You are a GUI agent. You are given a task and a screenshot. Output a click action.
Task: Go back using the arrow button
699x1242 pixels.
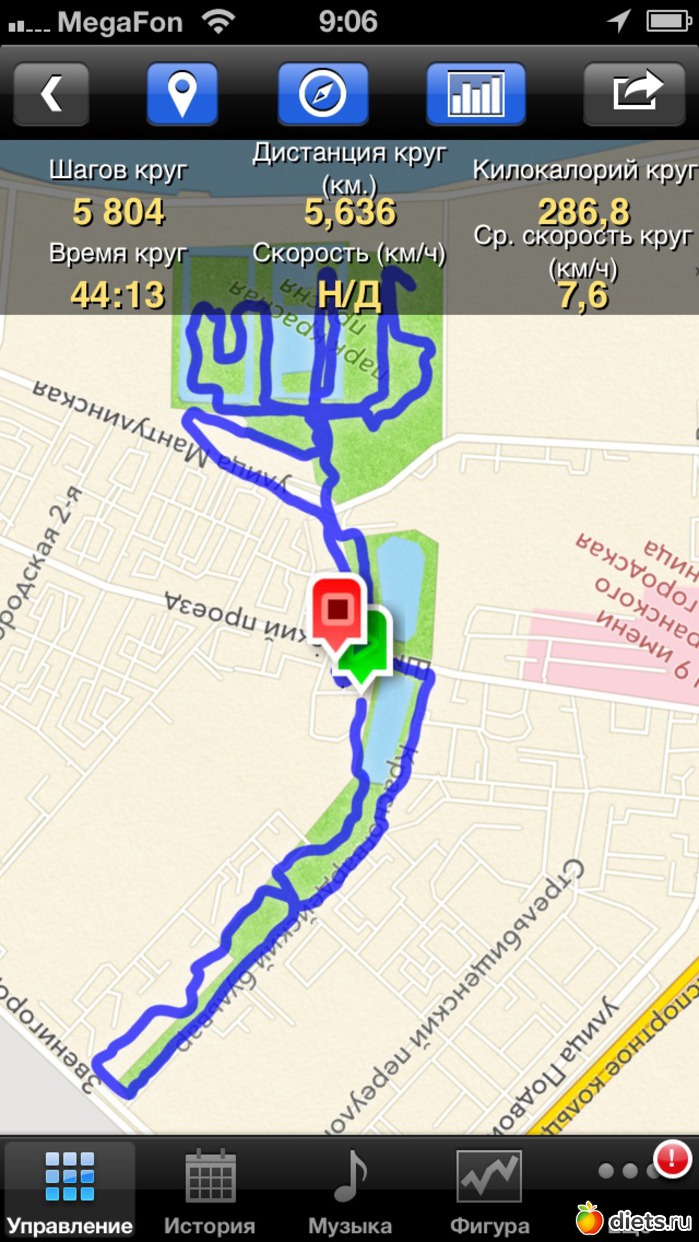[51, 93]
